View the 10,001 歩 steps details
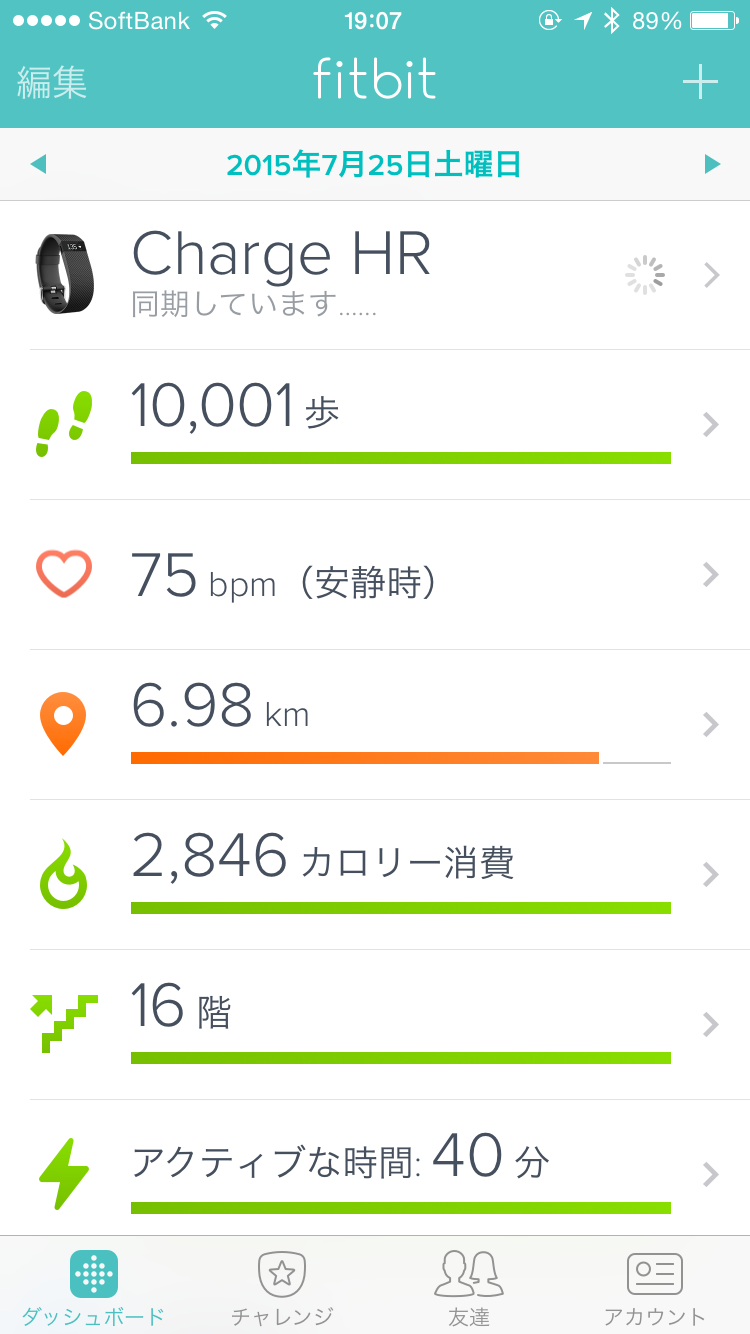This screenshot has height=1334, width=750. (375, 425)
